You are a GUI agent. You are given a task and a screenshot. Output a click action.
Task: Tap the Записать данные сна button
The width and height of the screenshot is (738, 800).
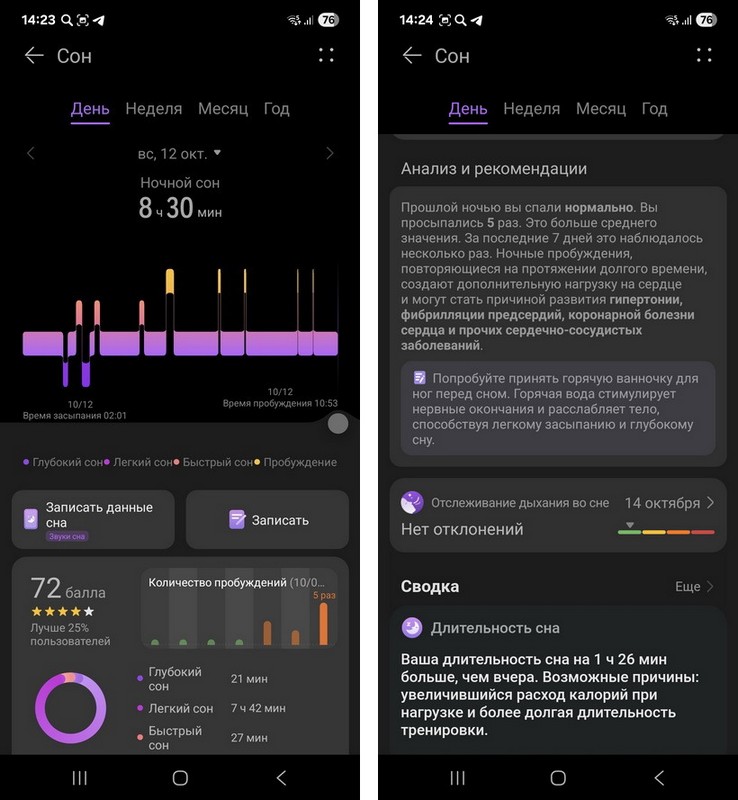[93, 519]
